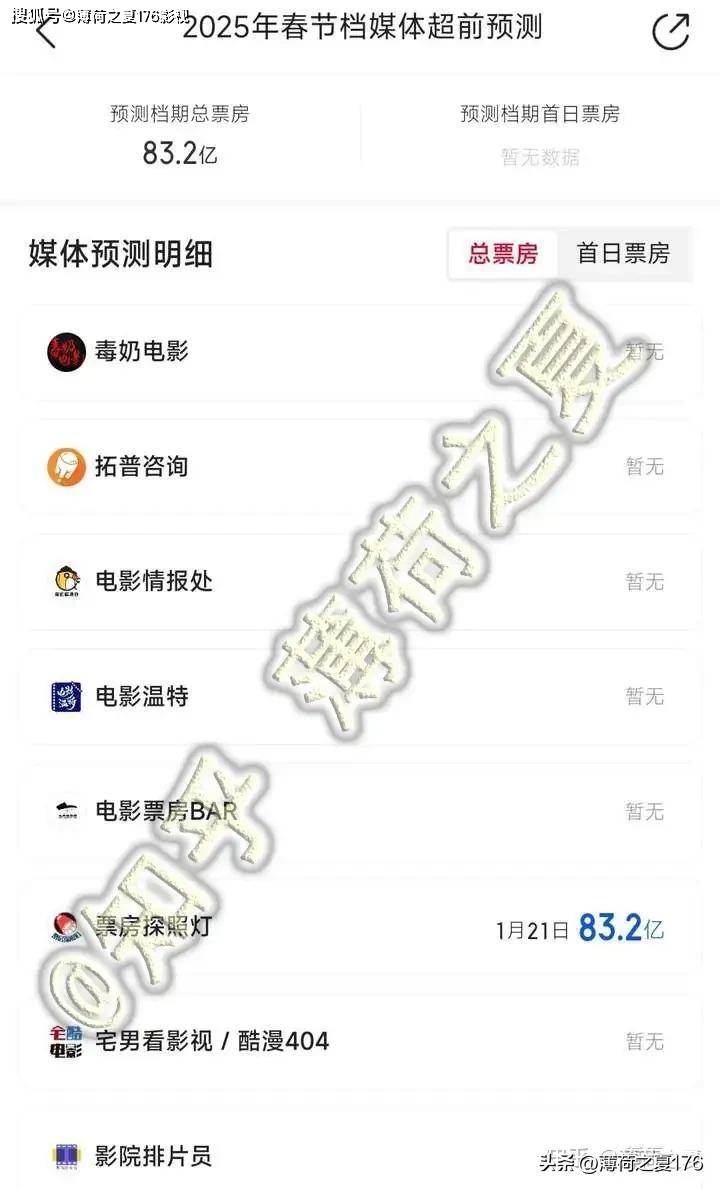Open the 毒奶电影 forecast row
This screenshot has width=720, height=1189.
[360, 352]
